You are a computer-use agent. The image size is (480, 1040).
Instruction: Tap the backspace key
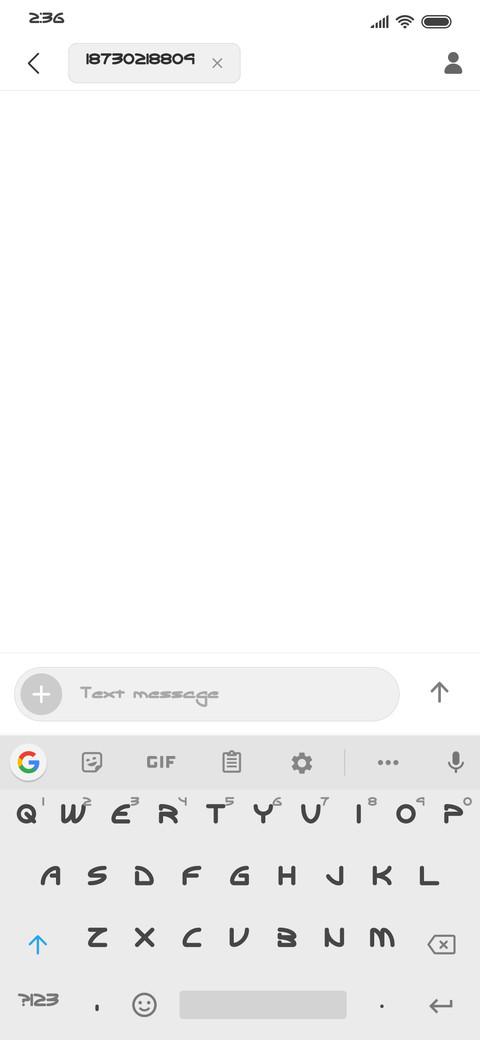click(442, 944)
